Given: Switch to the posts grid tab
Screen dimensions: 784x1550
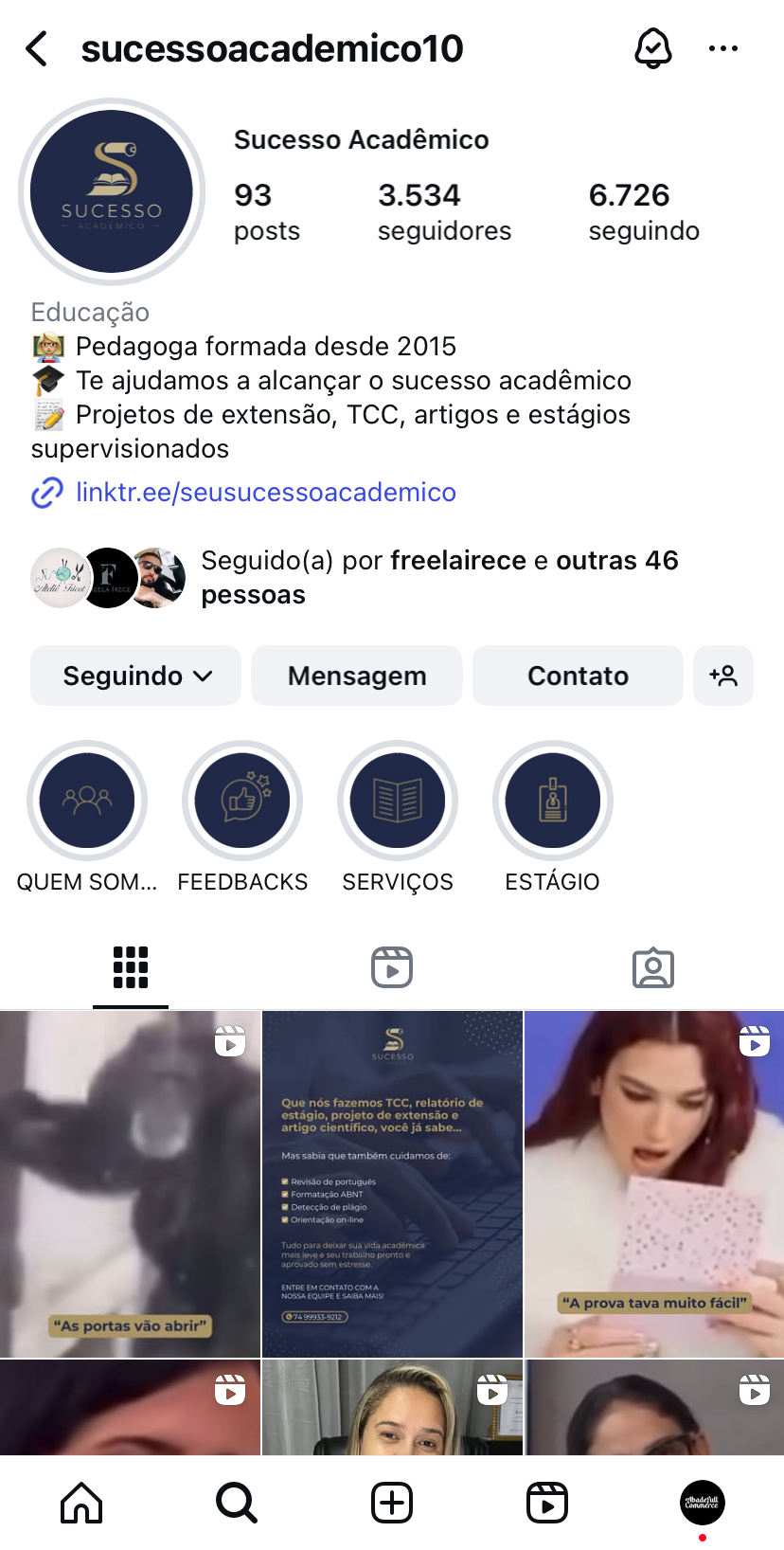Looking at the screenshot, I should click(131, 966).
